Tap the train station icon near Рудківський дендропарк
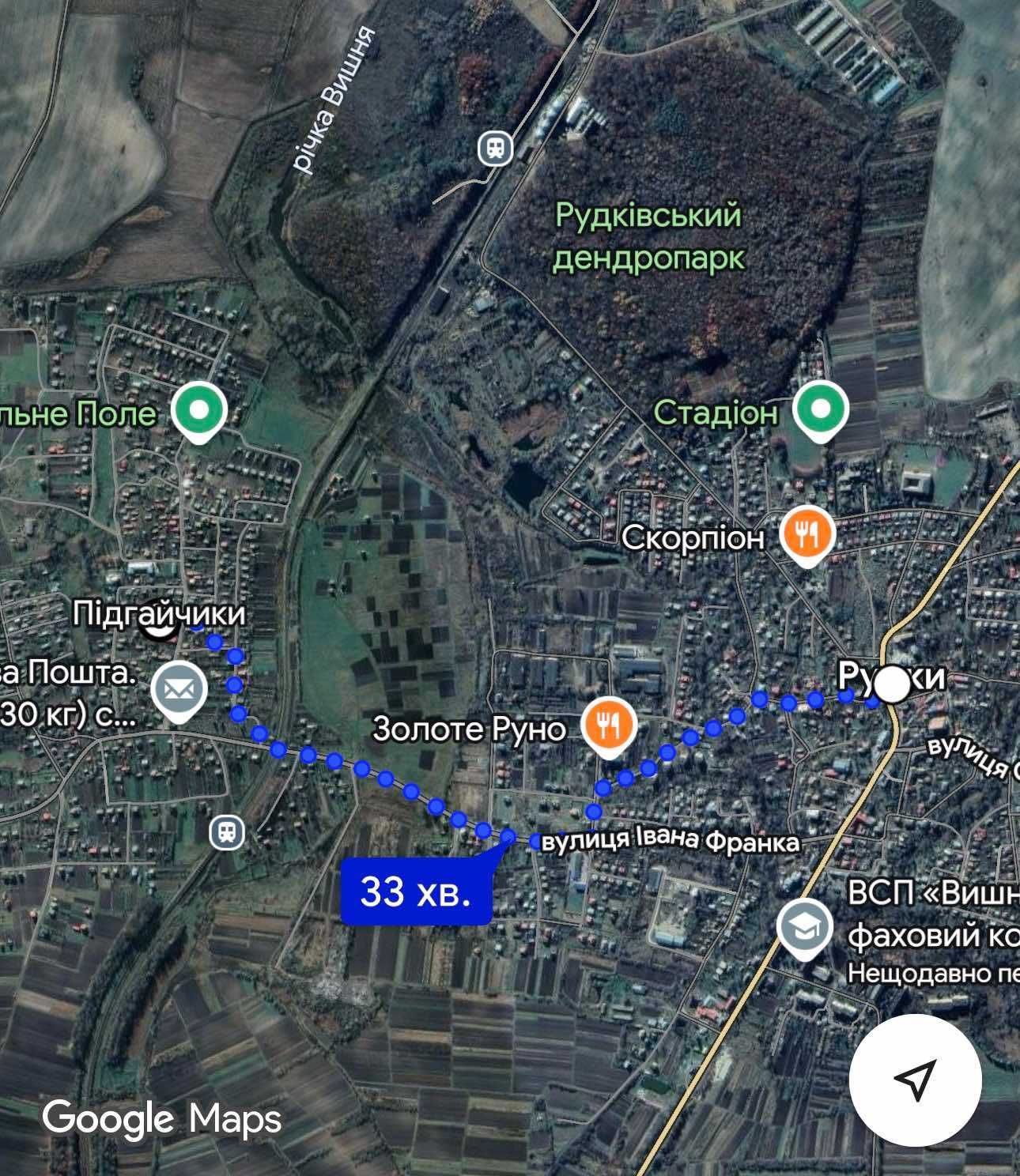 pos(496,148)
